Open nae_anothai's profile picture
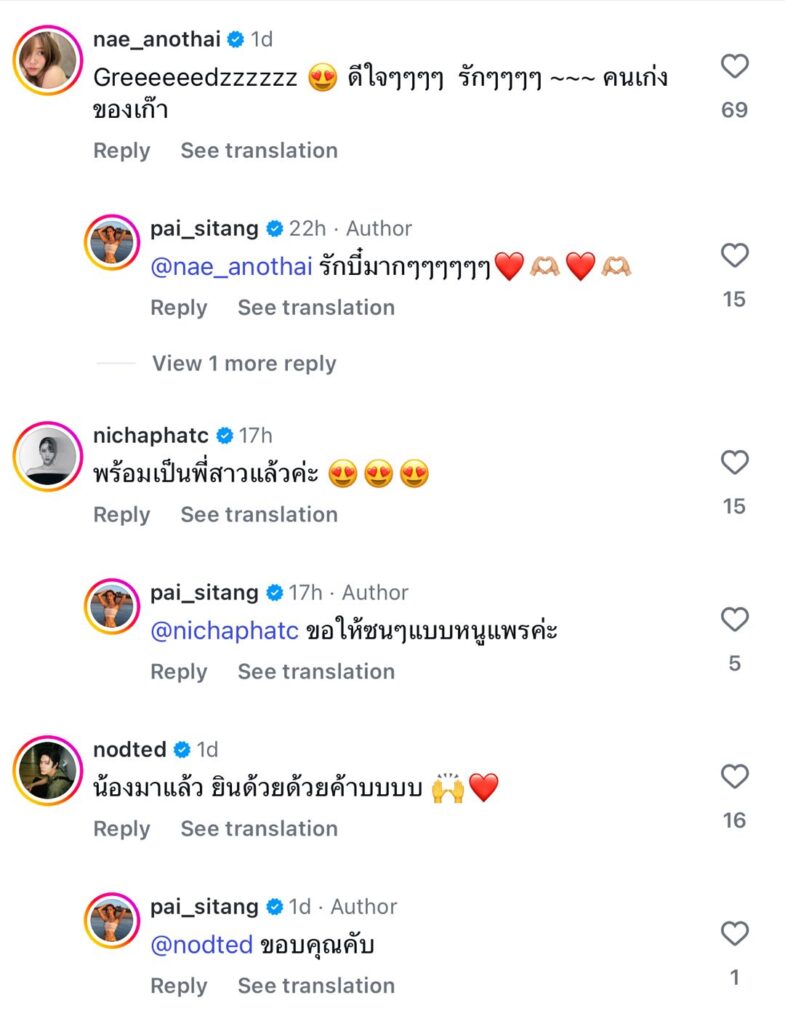 click(47, 60)
